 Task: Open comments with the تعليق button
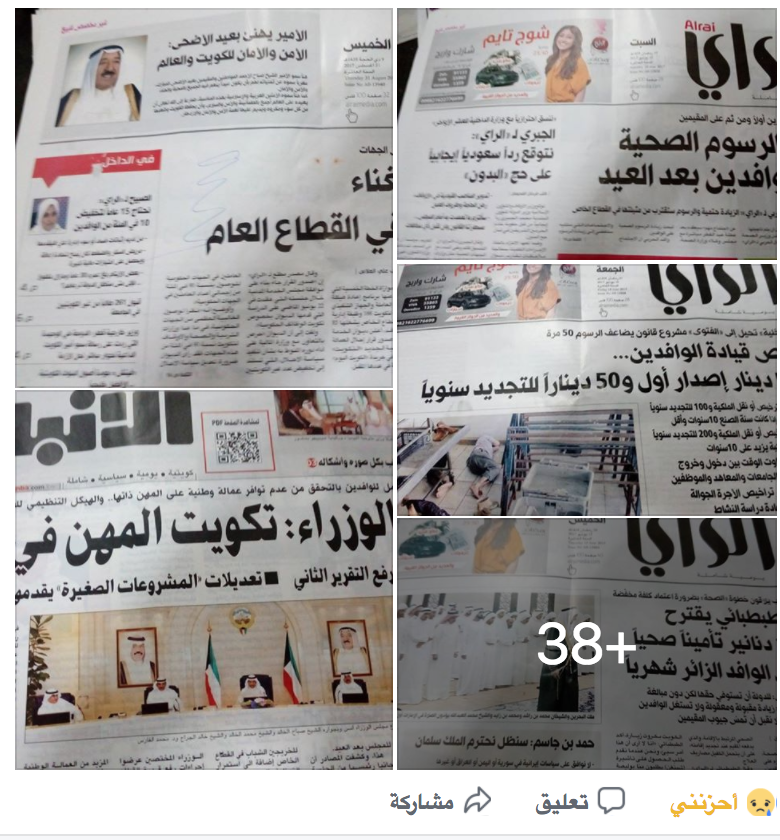click(x=580, y=802)
